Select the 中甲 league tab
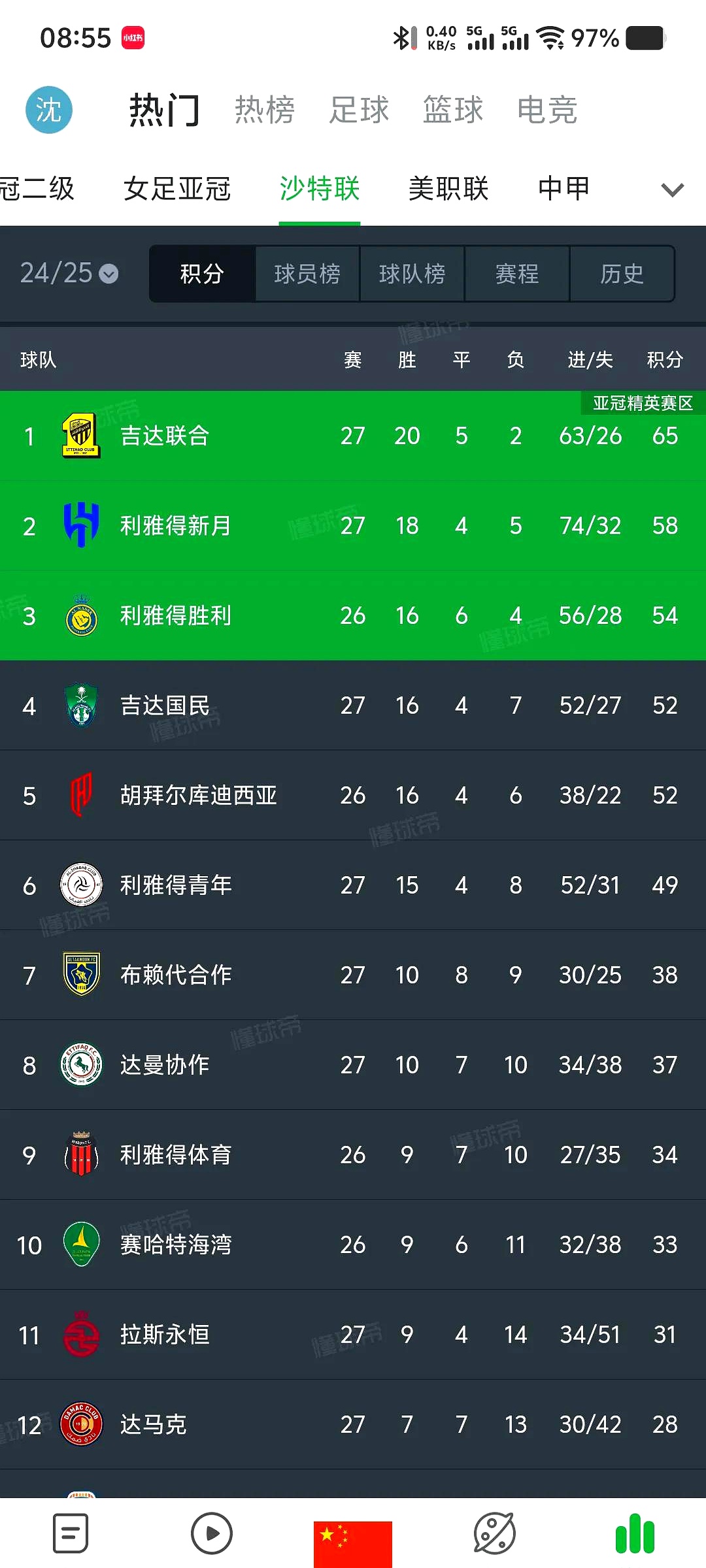This screenshot has width=706, height=1568. 564,189
